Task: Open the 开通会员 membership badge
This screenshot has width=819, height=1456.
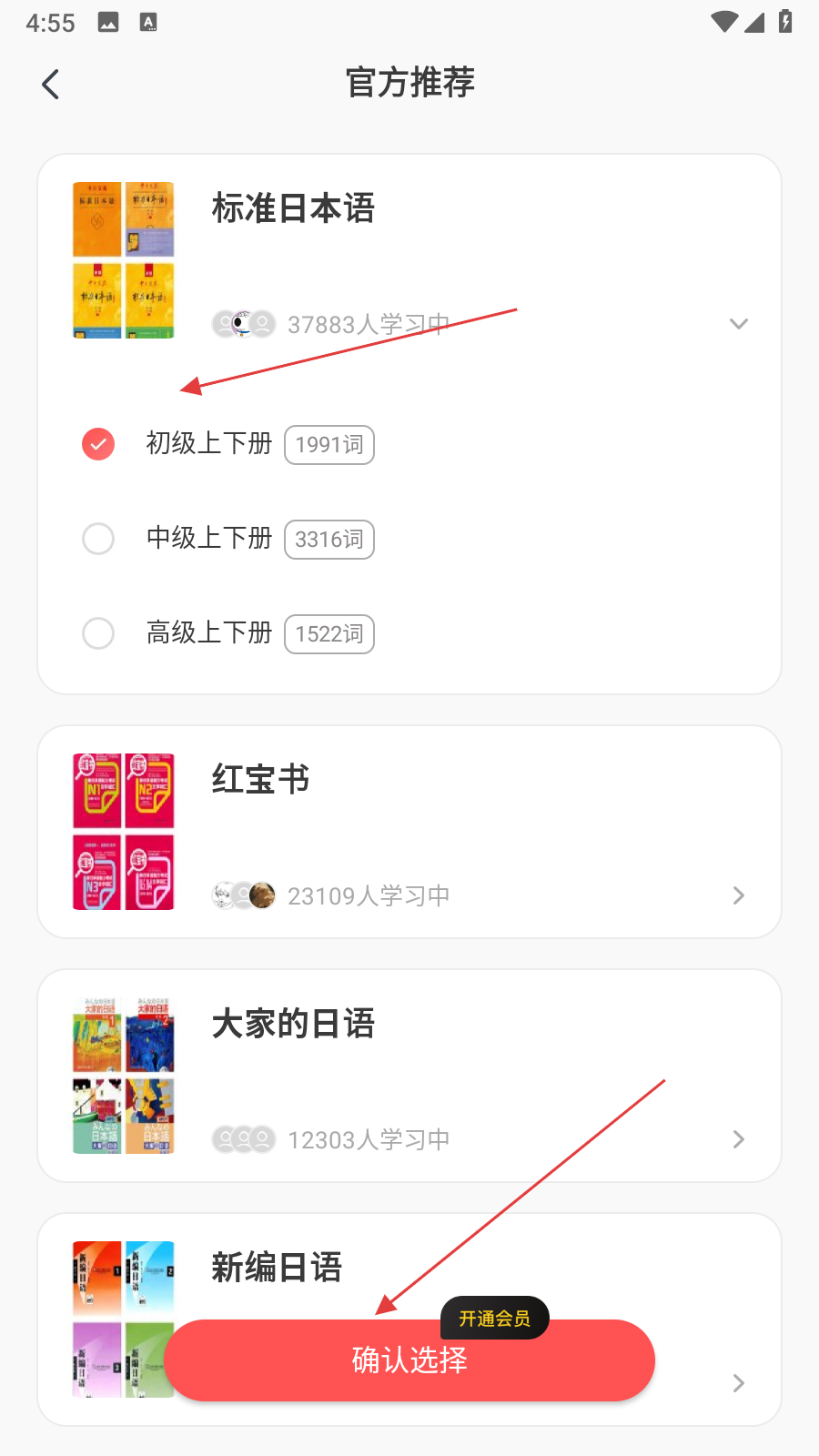Action: click(494, 1318)
